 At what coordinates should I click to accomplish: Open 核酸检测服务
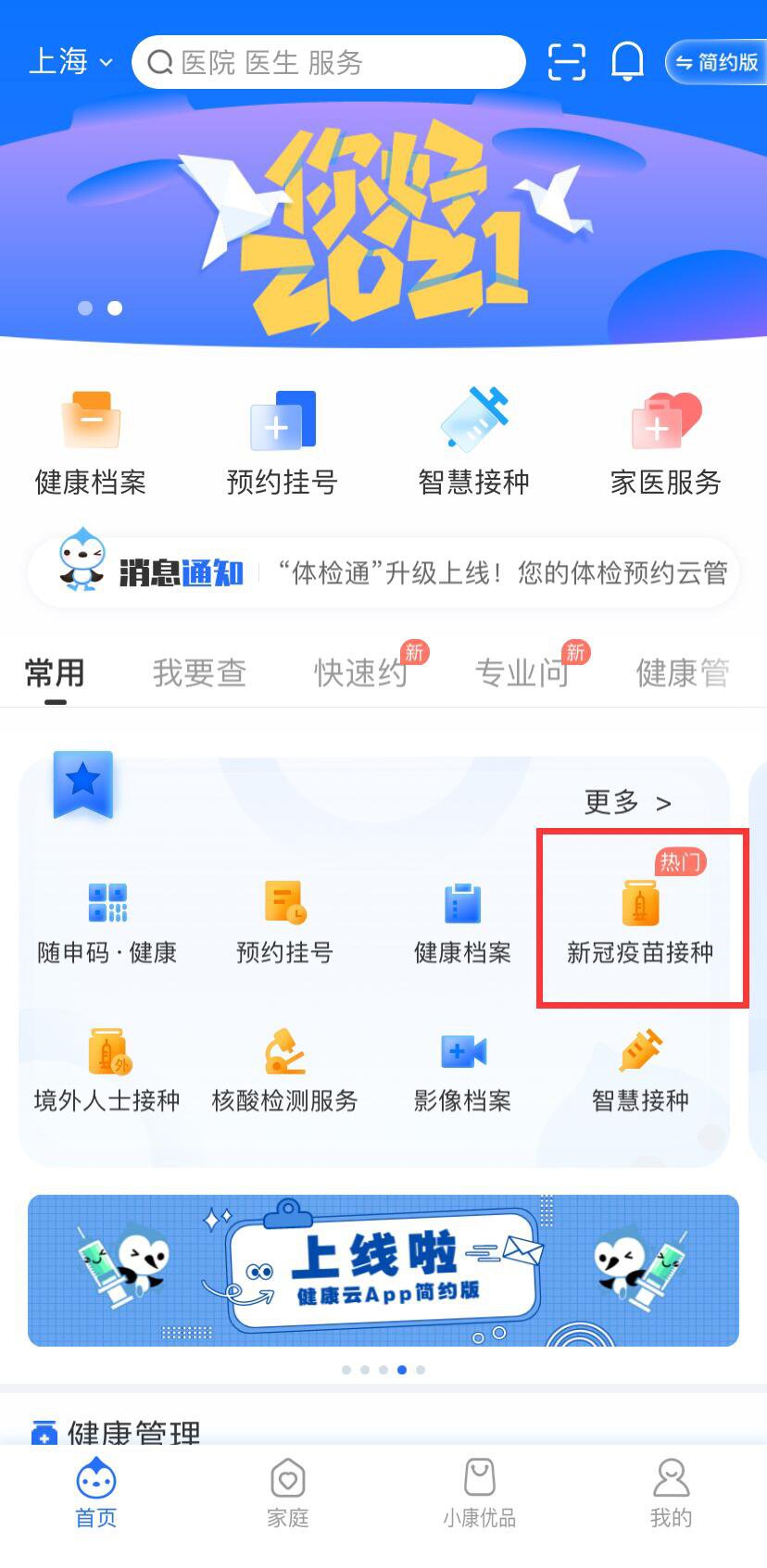click(x=284, y=1070)
